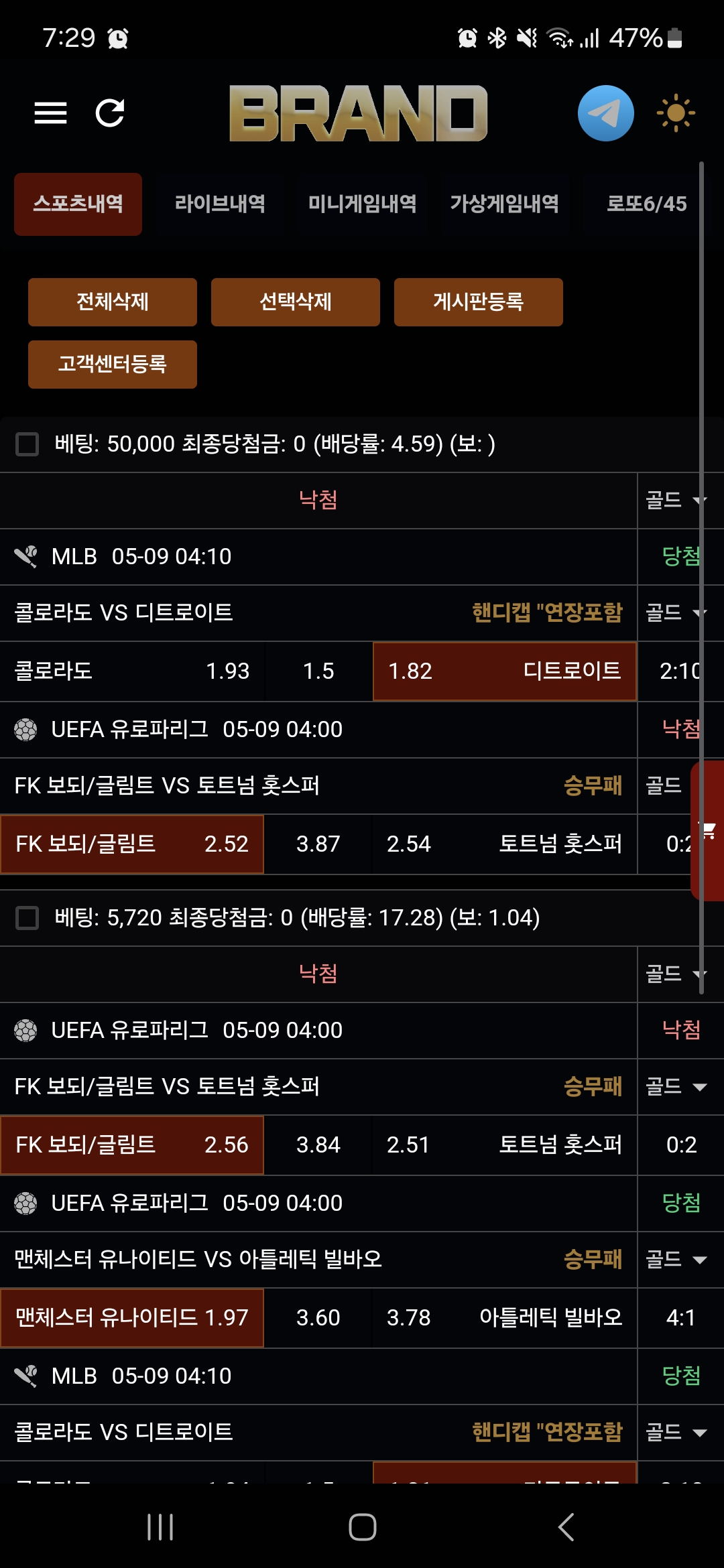Switch to the 라이브내역 tab
This screenshot has height=1568, width=724.
[220, 204]
